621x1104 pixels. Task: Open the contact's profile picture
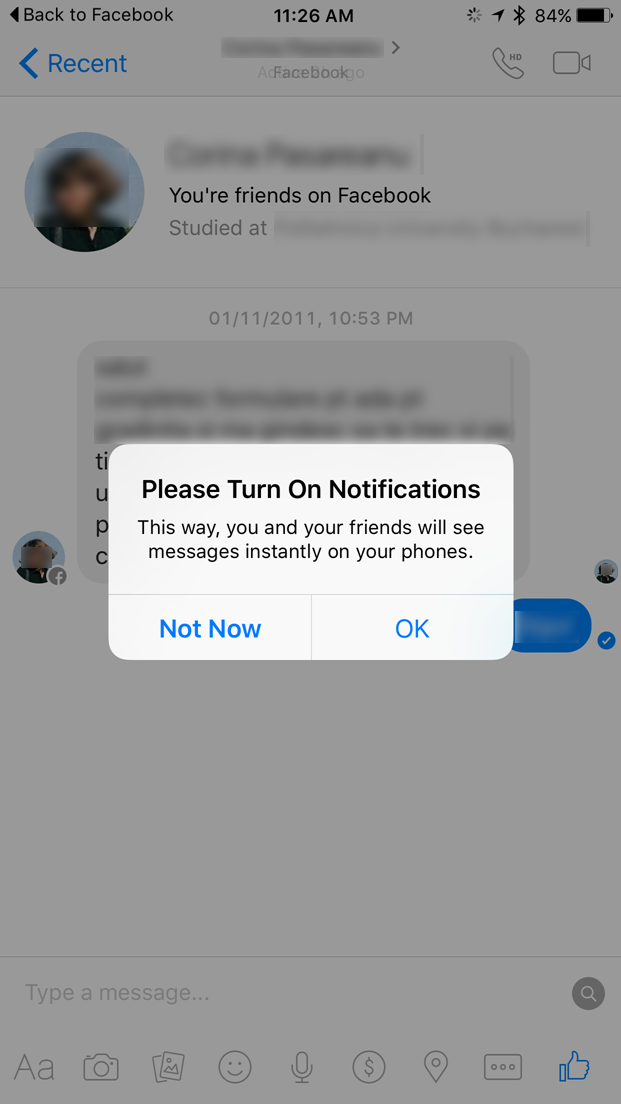click(78, 192)
